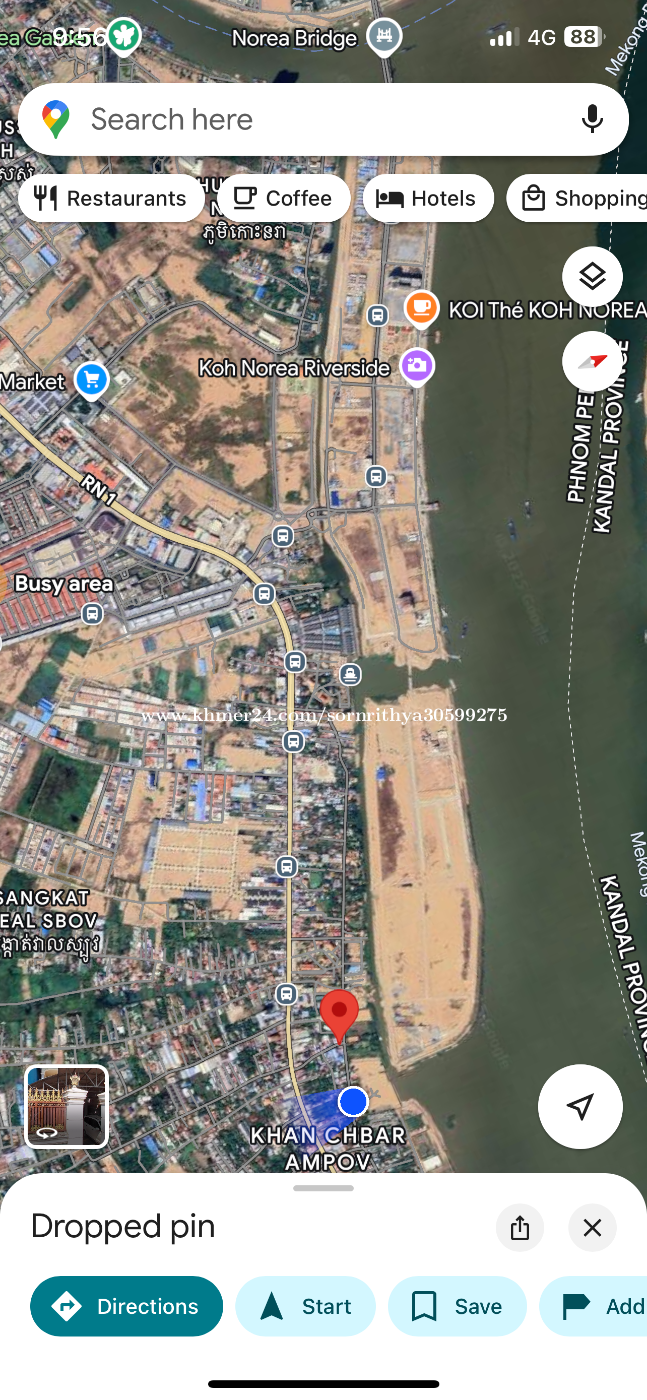Open the map layers button
647x1400 pixels.
click(x=592, y=276)
